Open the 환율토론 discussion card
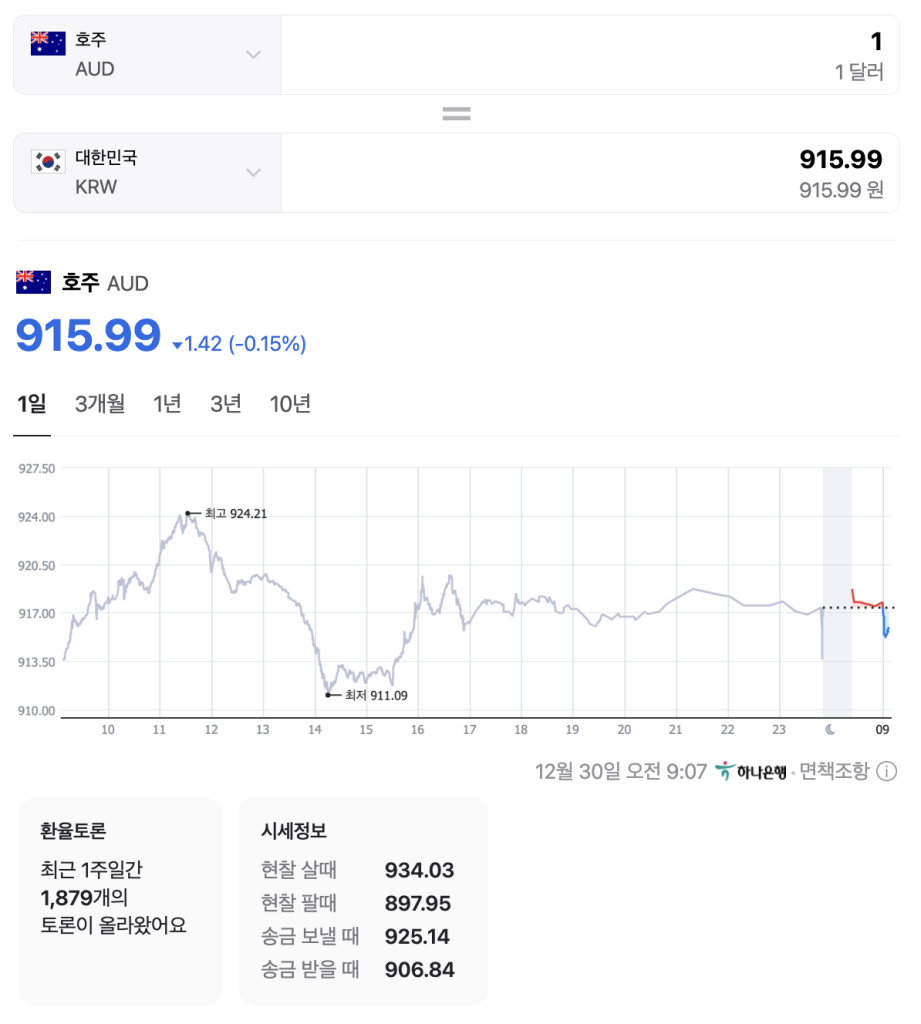Screen dimensions: 921x1024 coord(120,901)
